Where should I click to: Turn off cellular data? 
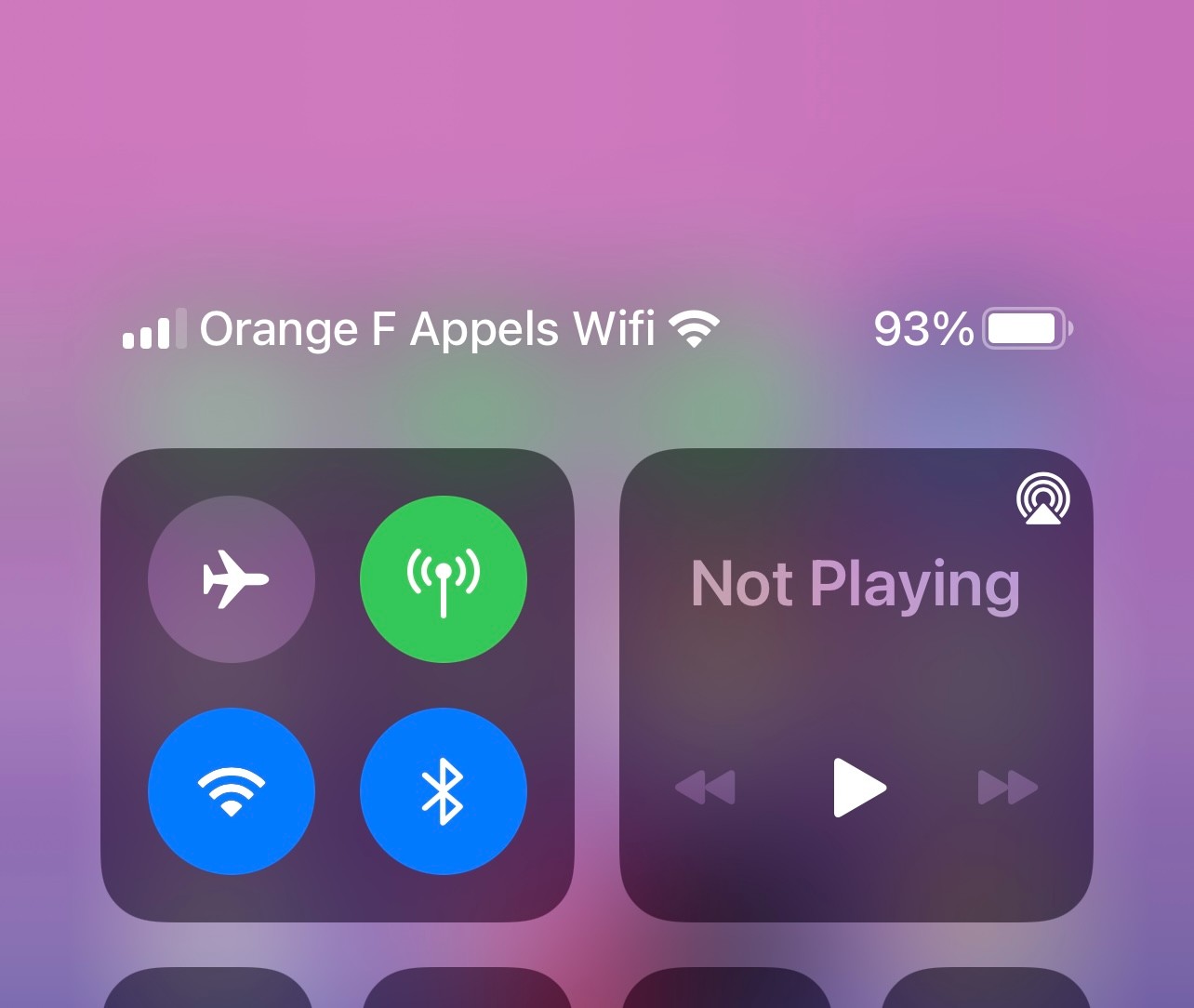pyautogui.click(x=444, y=579)
